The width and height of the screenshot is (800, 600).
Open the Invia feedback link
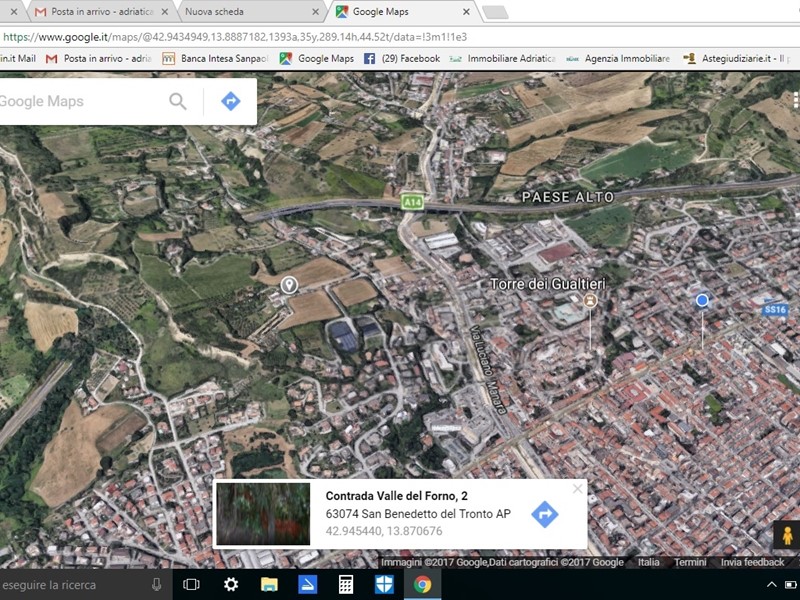tap(752, 562)
